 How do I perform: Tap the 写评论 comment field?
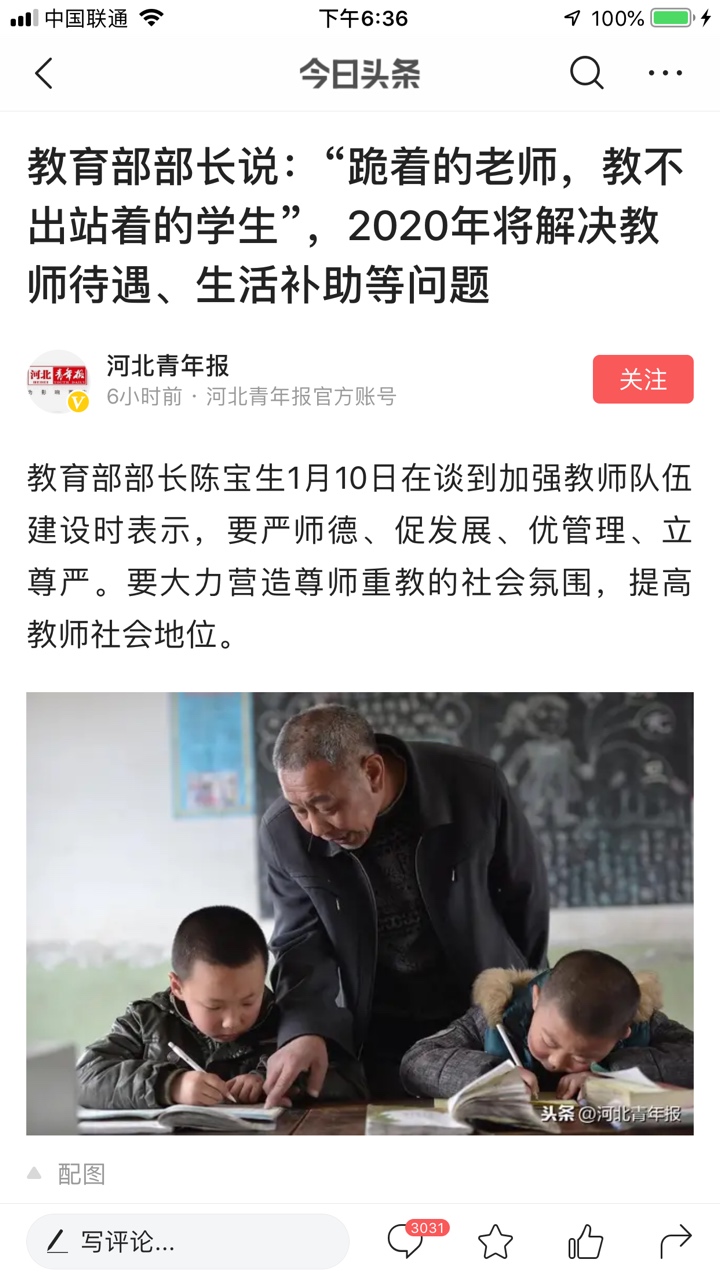(188, 1242)
